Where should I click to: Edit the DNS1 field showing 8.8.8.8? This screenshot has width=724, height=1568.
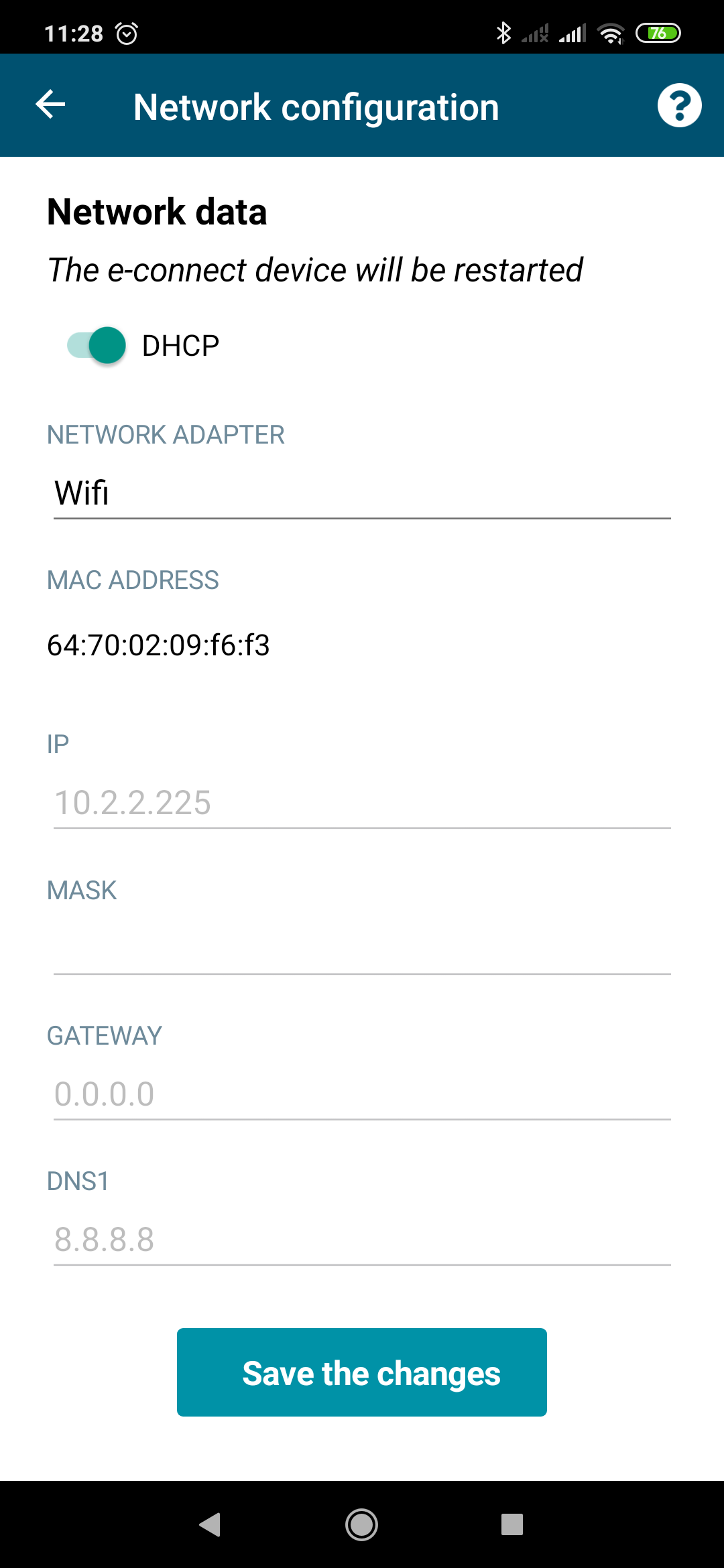point(362,1240)
